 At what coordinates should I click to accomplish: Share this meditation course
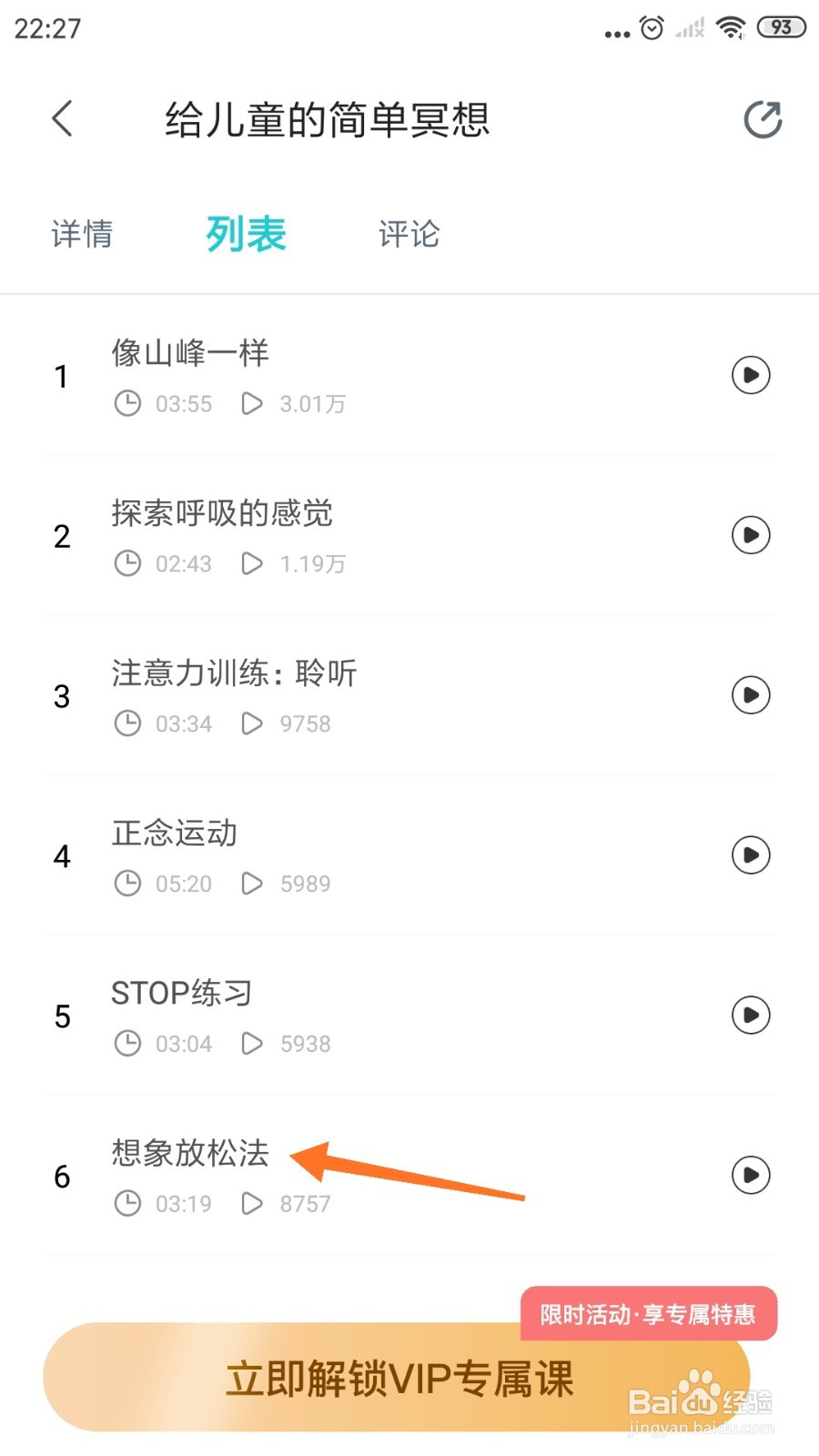763,119
